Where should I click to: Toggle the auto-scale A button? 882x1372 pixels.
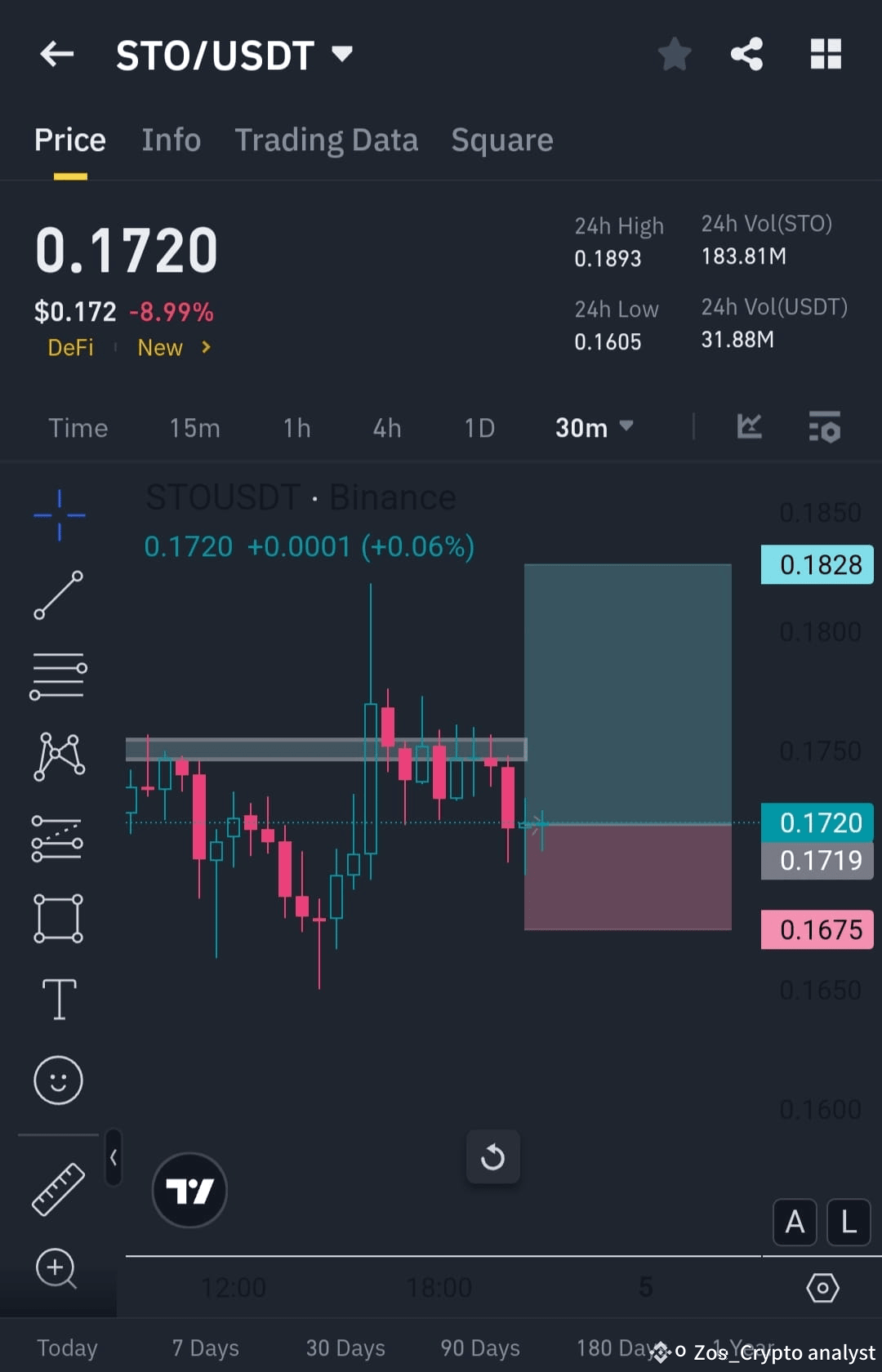click(794, 1222)
